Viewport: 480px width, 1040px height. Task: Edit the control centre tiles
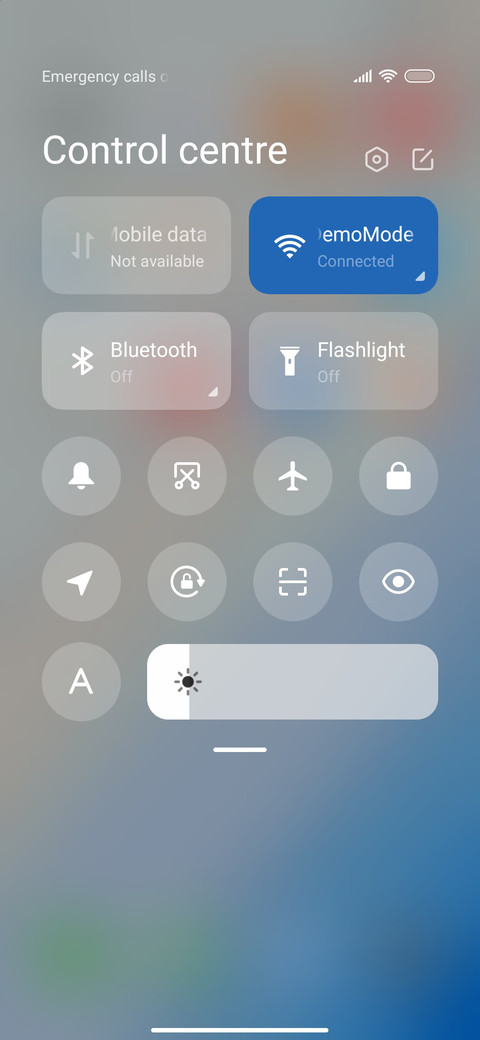(x=423, y=159)
